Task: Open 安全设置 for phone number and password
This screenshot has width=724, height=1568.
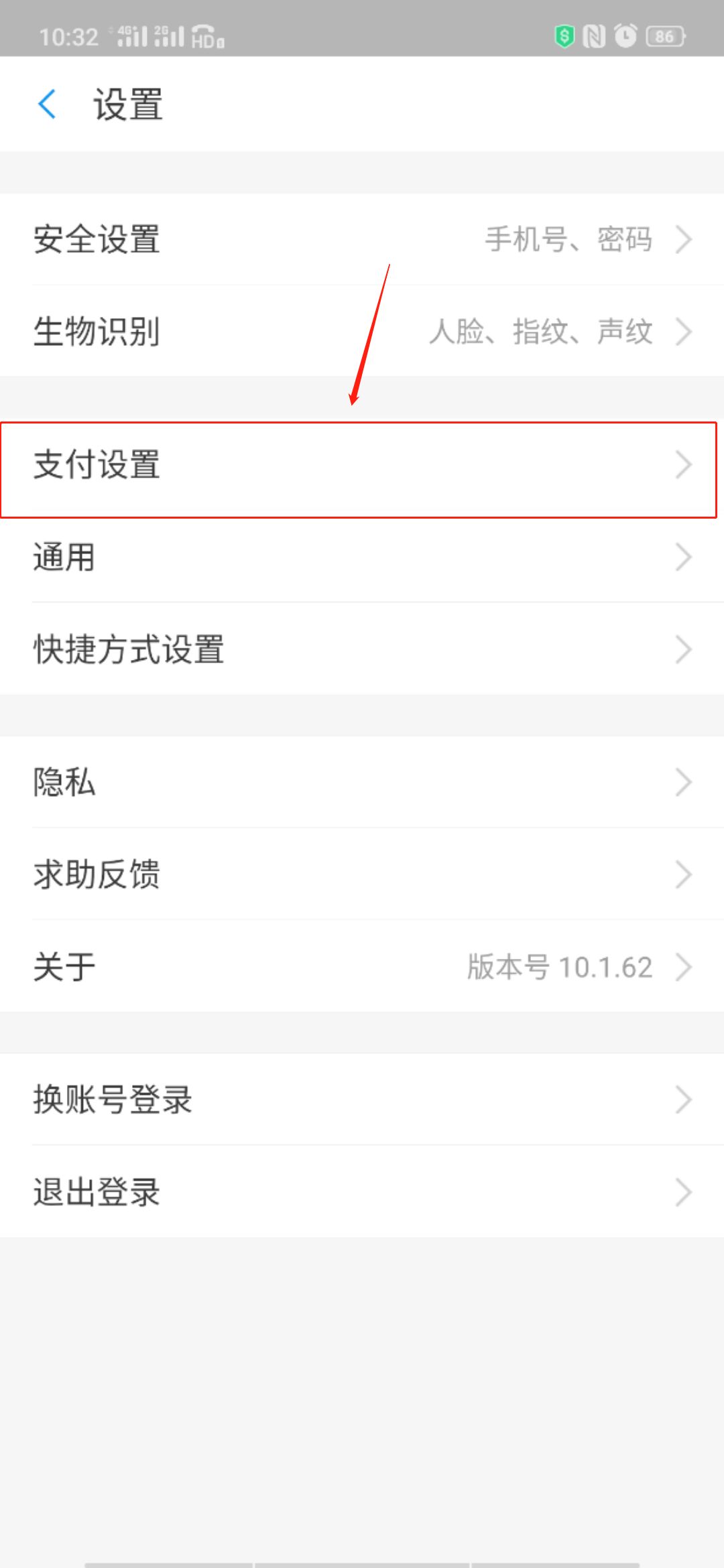Action: click(362, 239)
